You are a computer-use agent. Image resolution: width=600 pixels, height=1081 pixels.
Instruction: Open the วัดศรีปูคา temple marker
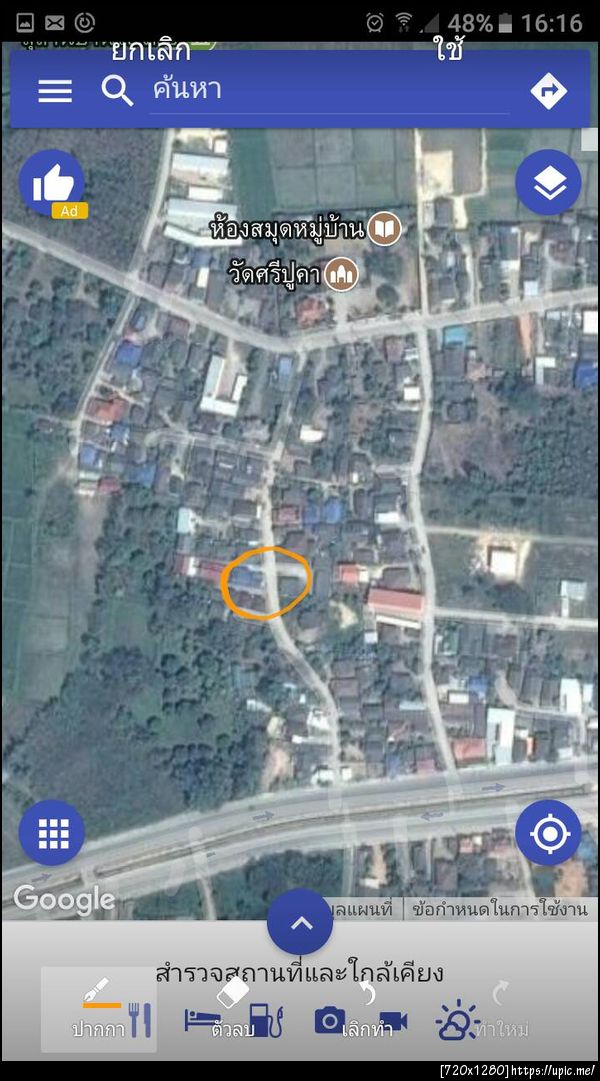point(343,272)
